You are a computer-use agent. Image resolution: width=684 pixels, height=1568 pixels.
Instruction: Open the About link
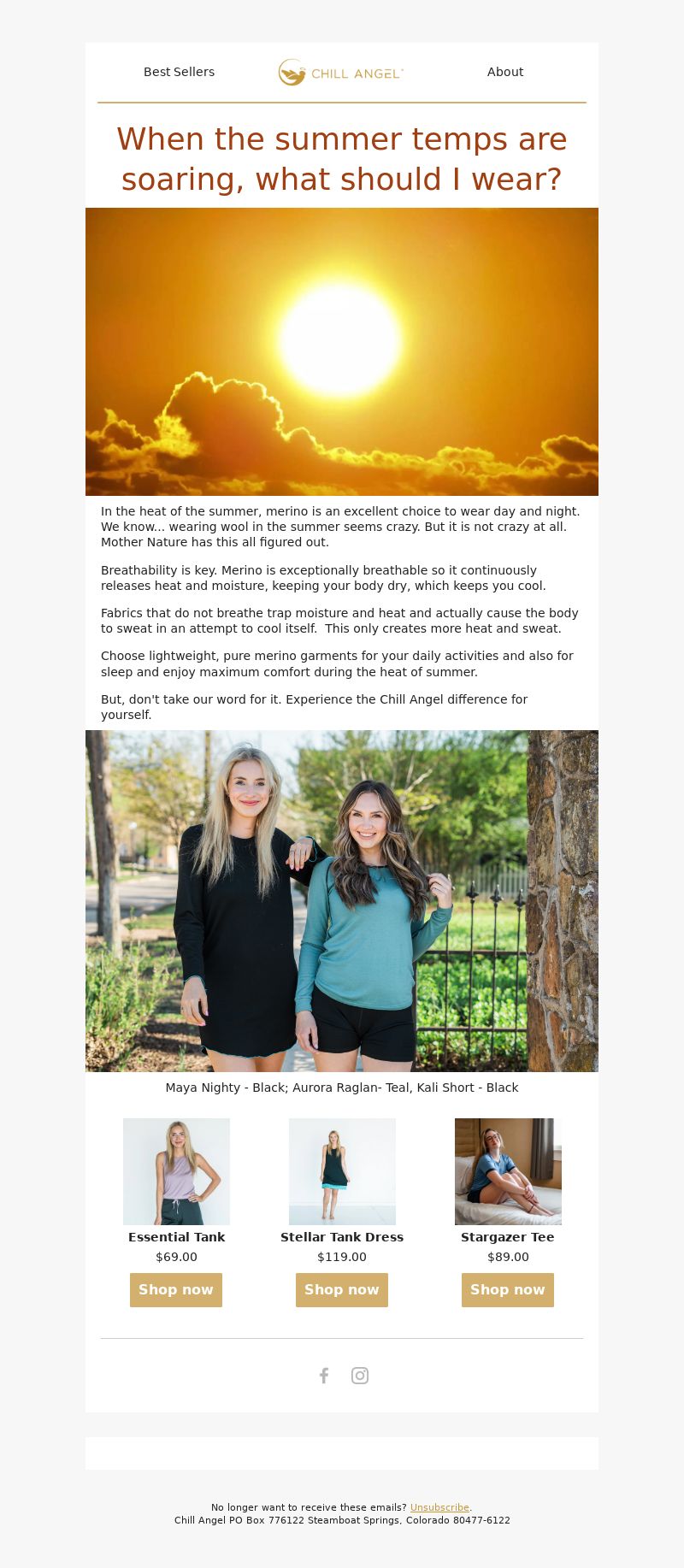click(505, 72)
